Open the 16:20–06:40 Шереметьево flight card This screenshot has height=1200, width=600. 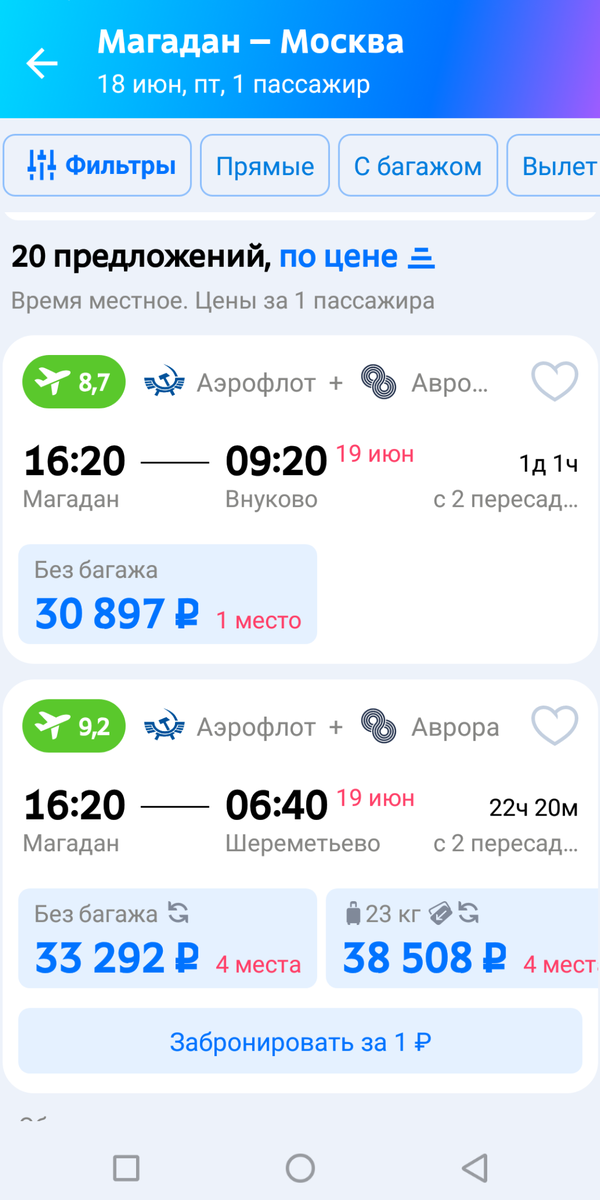pos(300,886)
